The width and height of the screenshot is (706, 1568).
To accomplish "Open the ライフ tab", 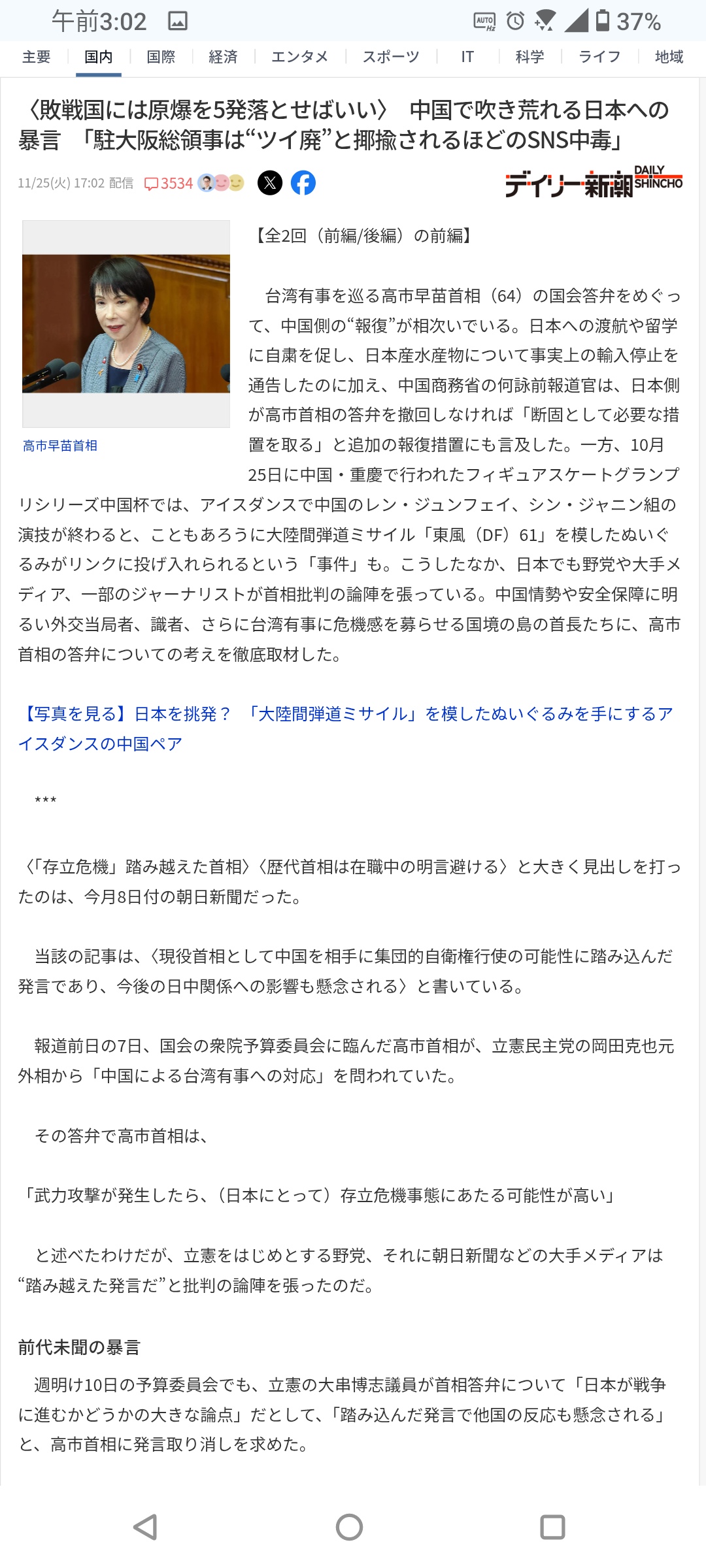I will pyautogui.click(x=599, y=57).
